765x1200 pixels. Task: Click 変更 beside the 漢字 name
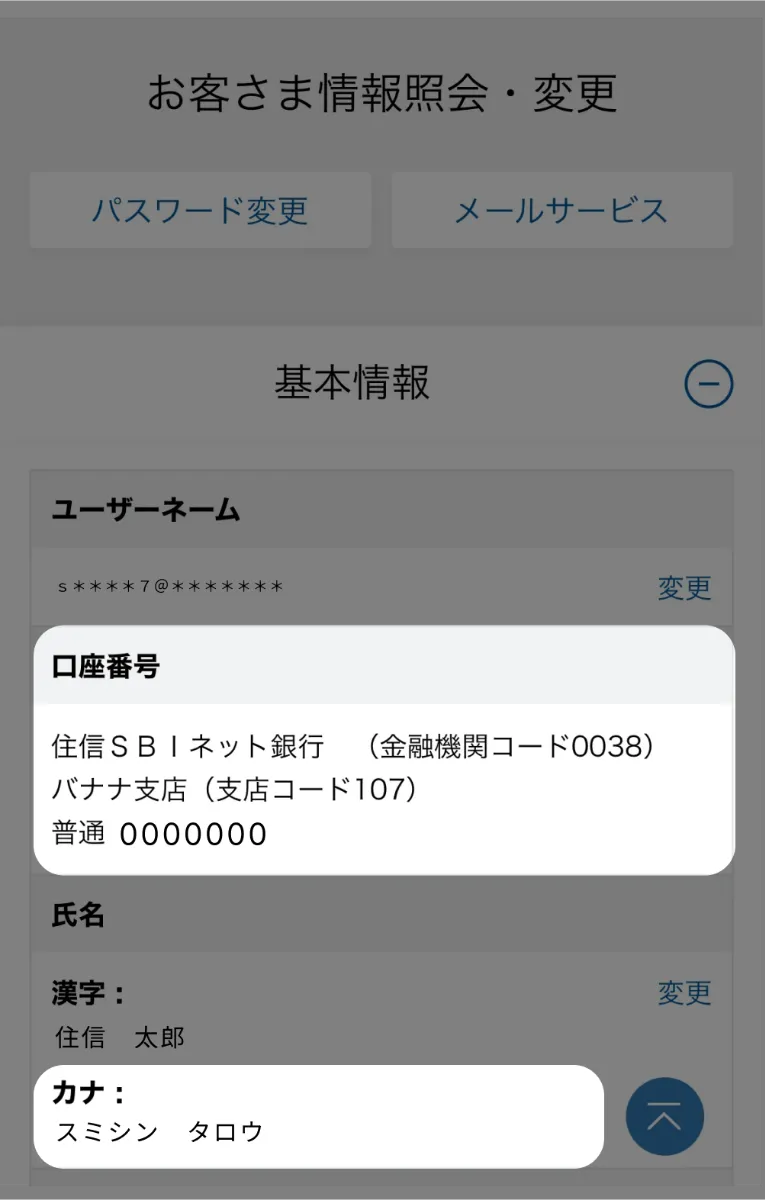click(x=684, y=993)
